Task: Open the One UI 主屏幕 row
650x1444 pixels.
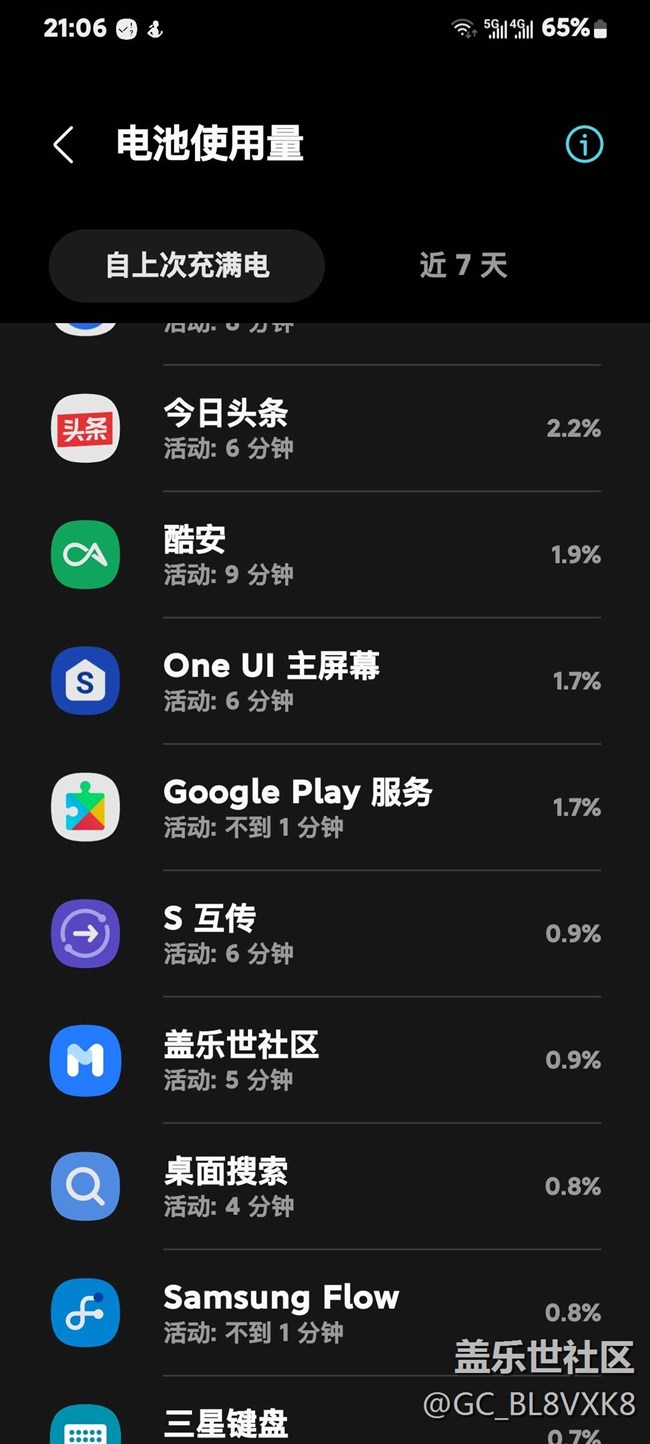Action: 325,681
